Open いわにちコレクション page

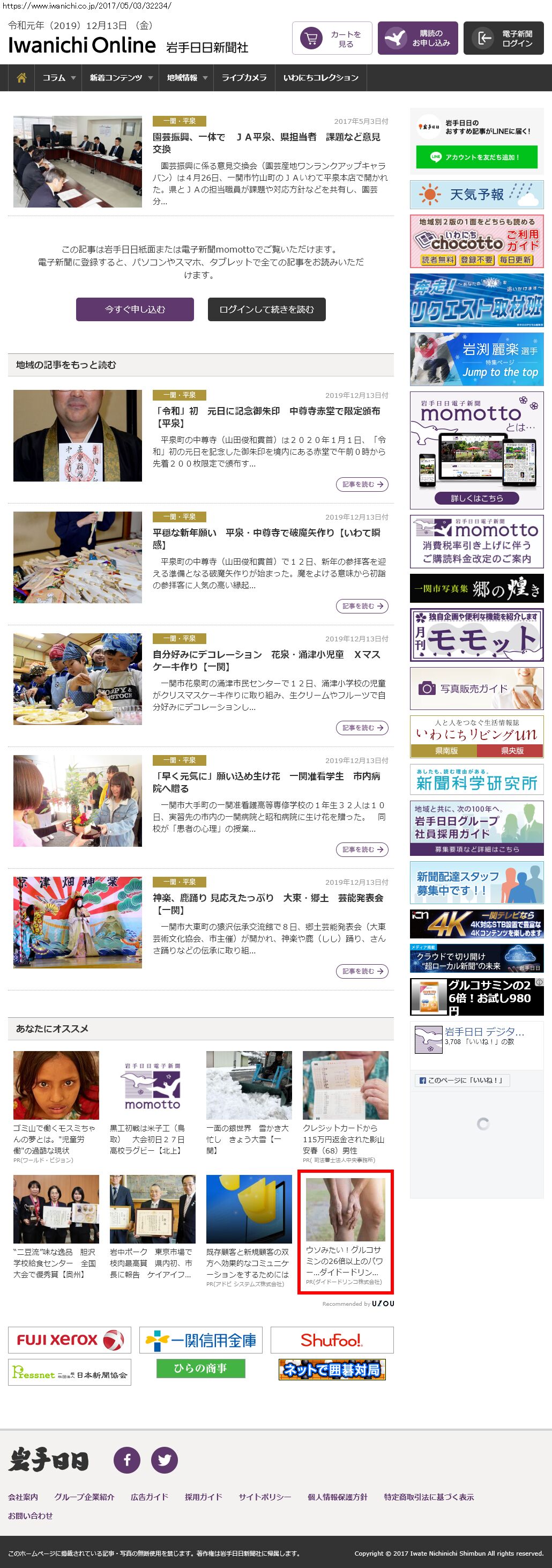[320, 78]
